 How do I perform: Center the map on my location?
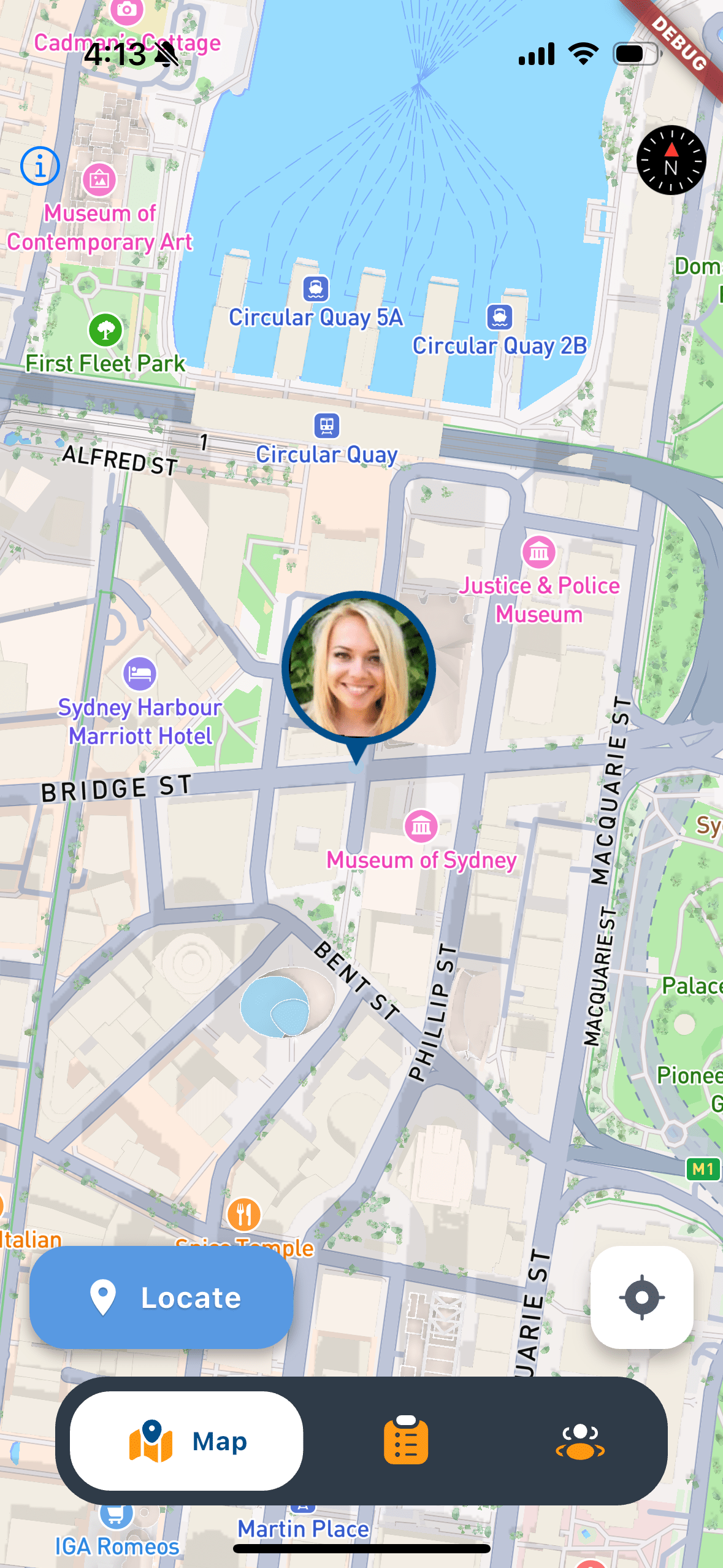641,1297
